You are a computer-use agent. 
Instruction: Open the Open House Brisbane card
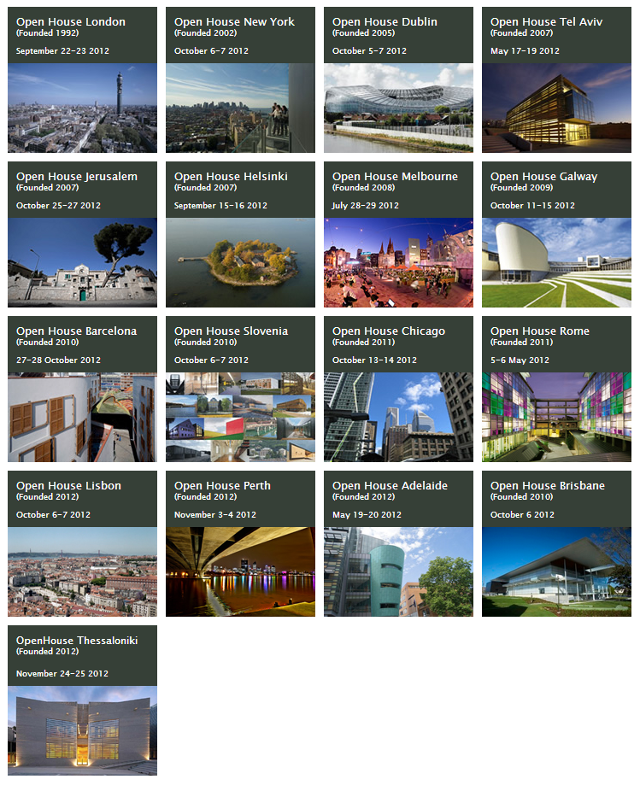coord(556,545)
